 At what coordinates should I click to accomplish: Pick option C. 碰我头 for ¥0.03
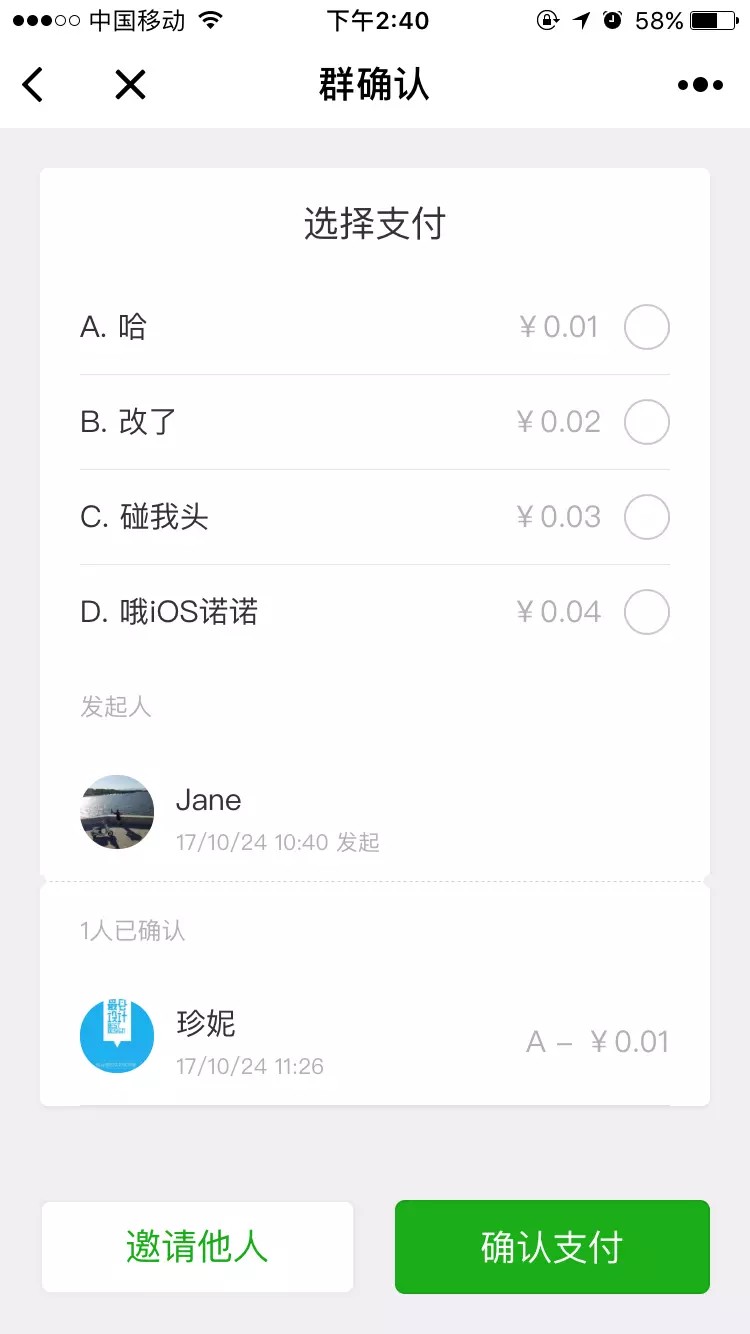click(x=375, y=517)
